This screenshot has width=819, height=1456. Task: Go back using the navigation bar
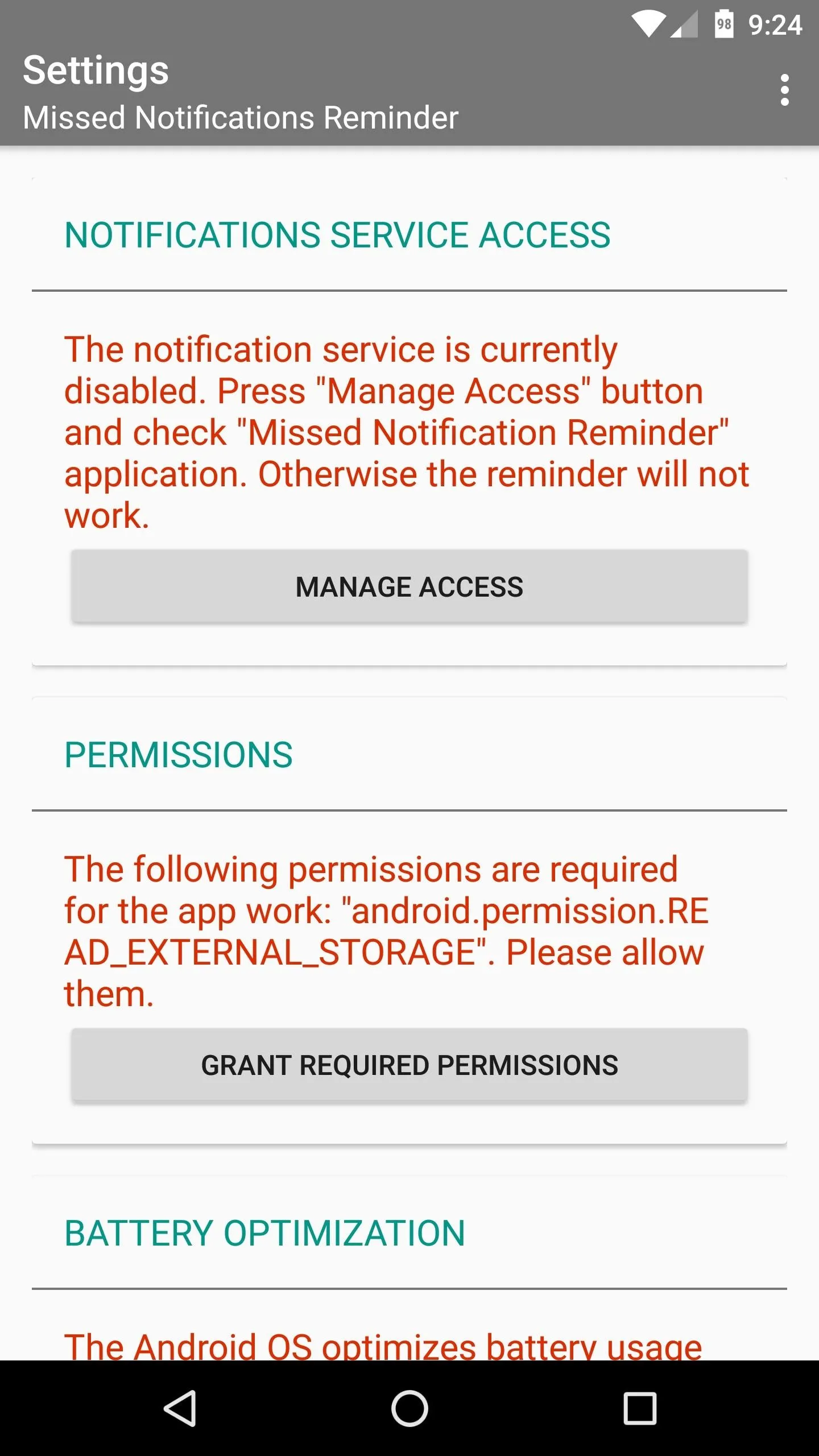(x=181, y=1408)
